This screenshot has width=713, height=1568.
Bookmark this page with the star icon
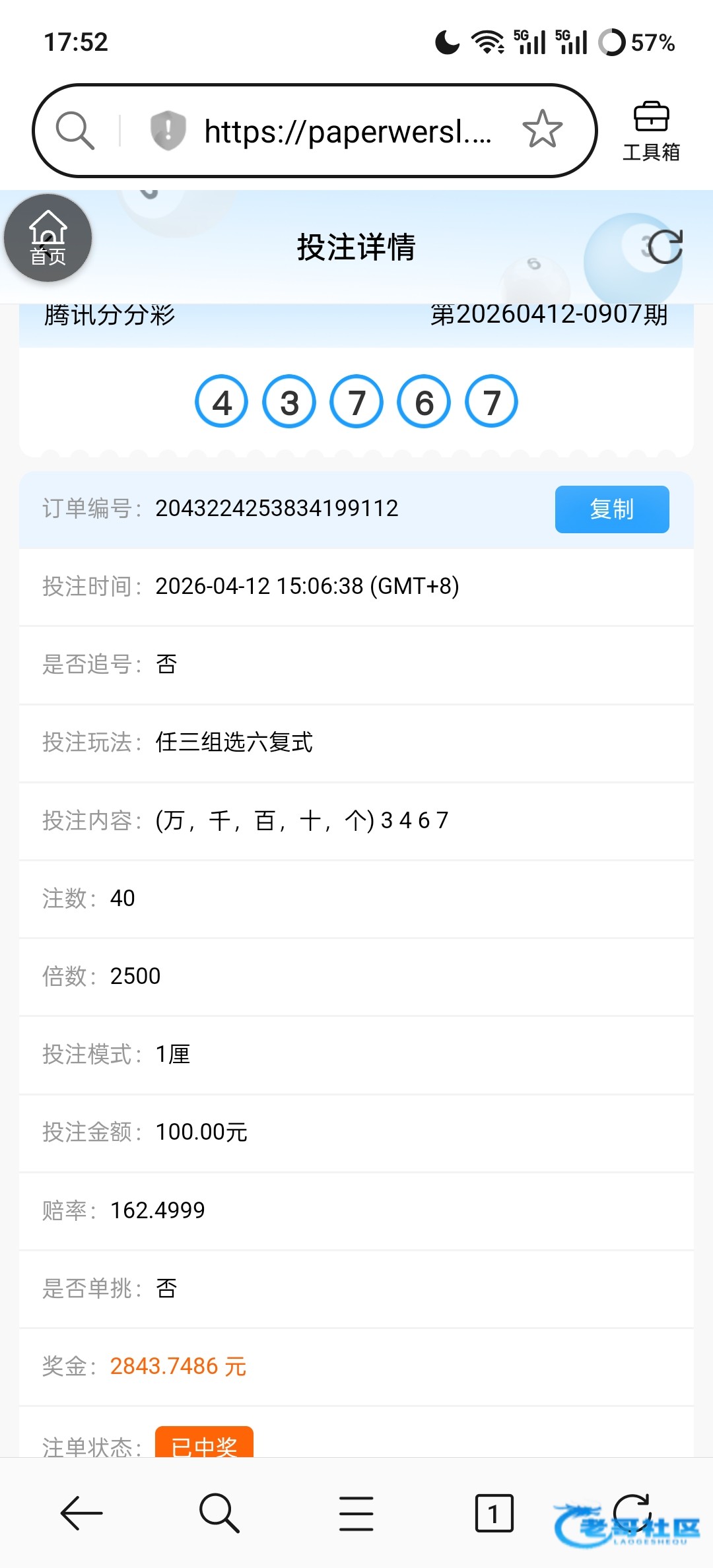[x=542, y=129]
